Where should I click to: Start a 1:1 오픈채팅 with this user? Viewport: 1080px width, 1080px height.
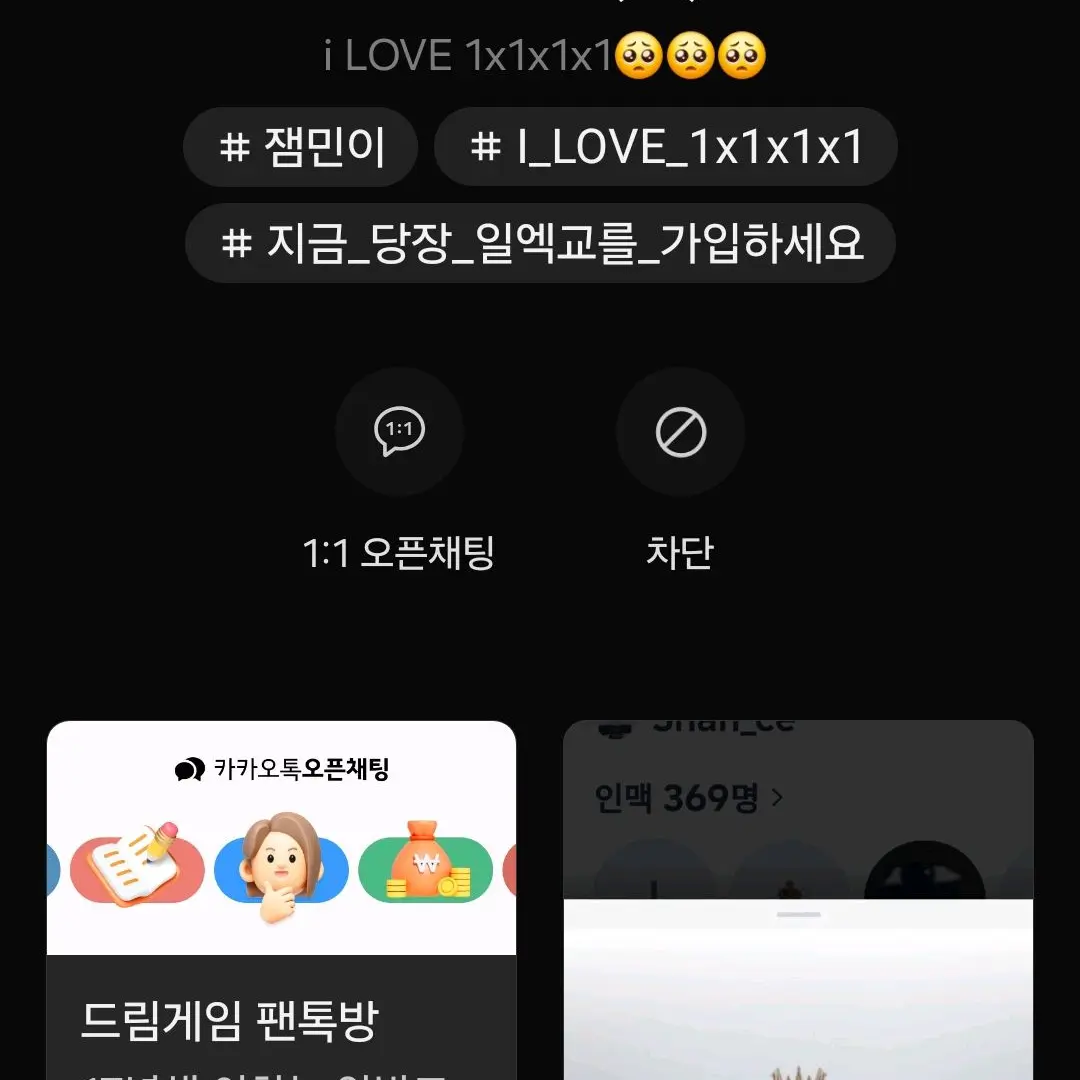point(399,432)
